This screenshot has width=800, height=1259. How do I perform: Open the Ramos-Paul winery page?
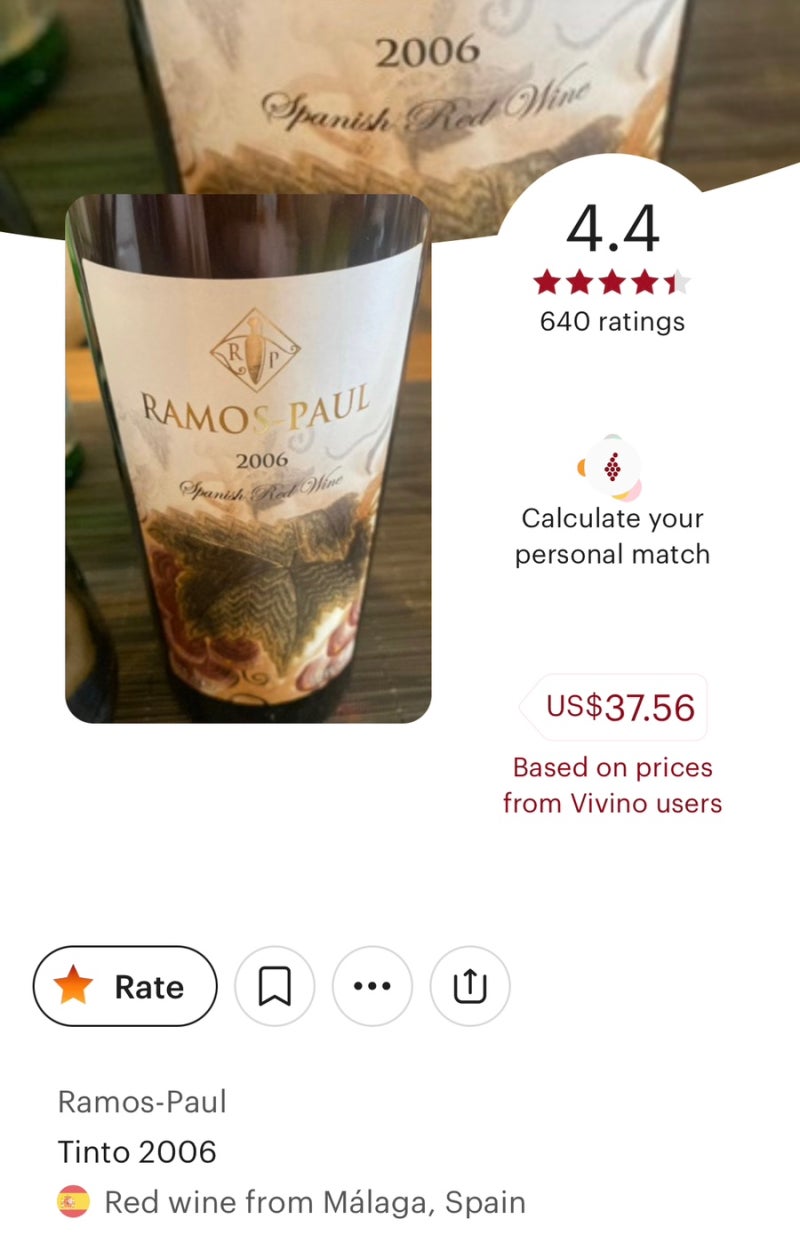(x=142, y=1102)
